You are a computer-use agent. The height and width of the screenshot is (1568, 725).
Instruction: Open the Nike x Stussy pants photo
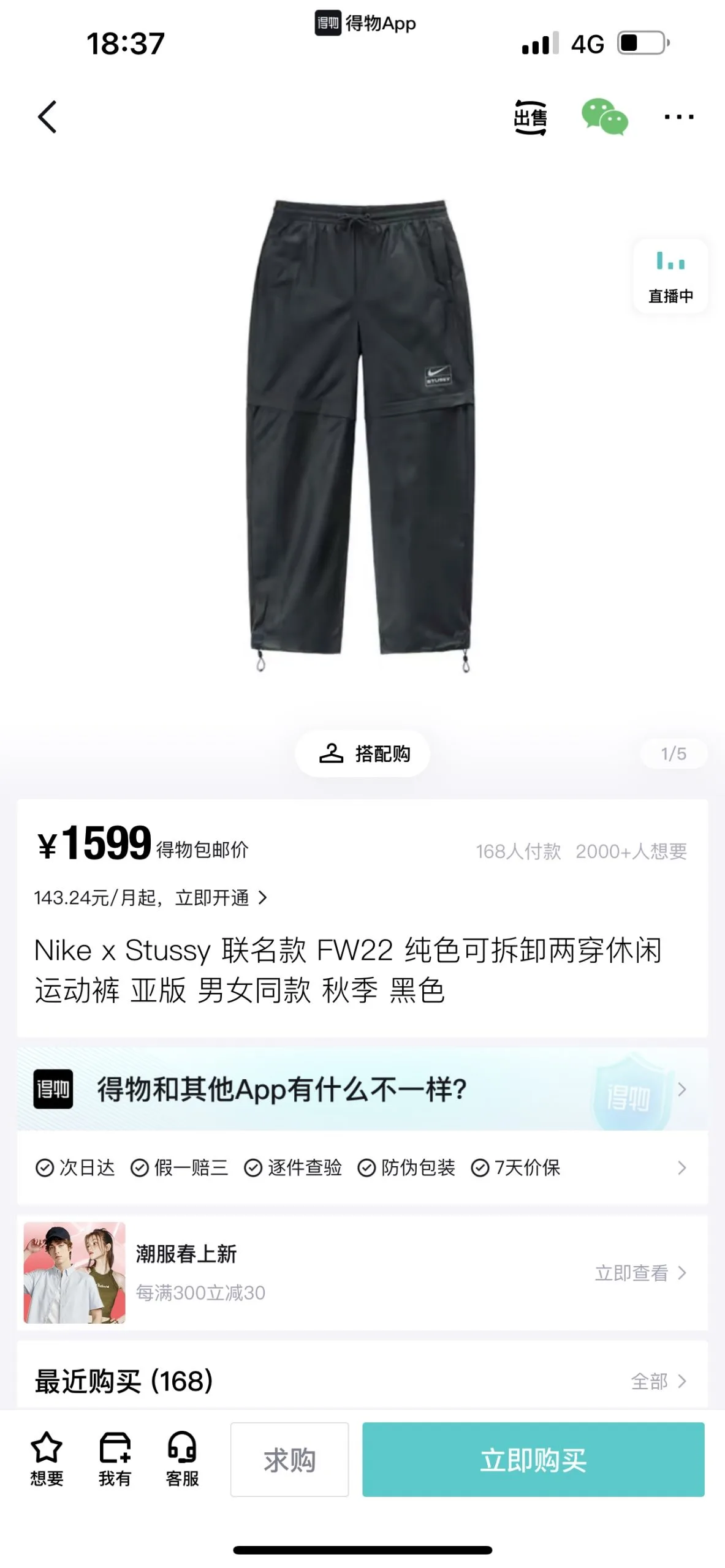[362, 435]
